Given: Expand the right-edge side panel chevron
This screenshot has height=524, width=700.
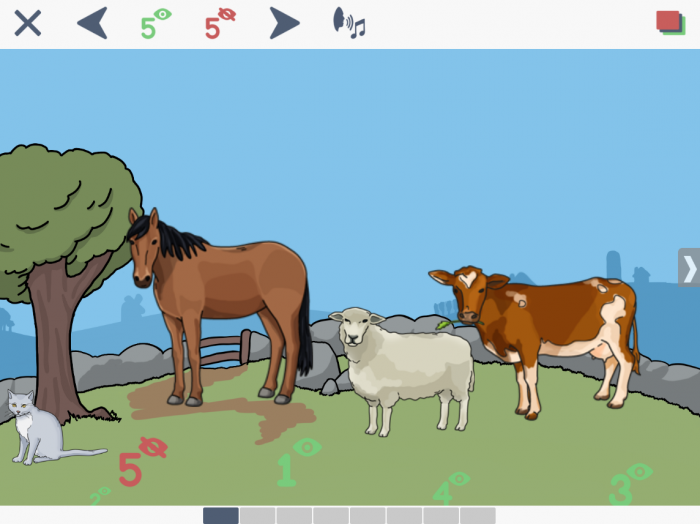Looking at the screenshot, I should [689, 268].
